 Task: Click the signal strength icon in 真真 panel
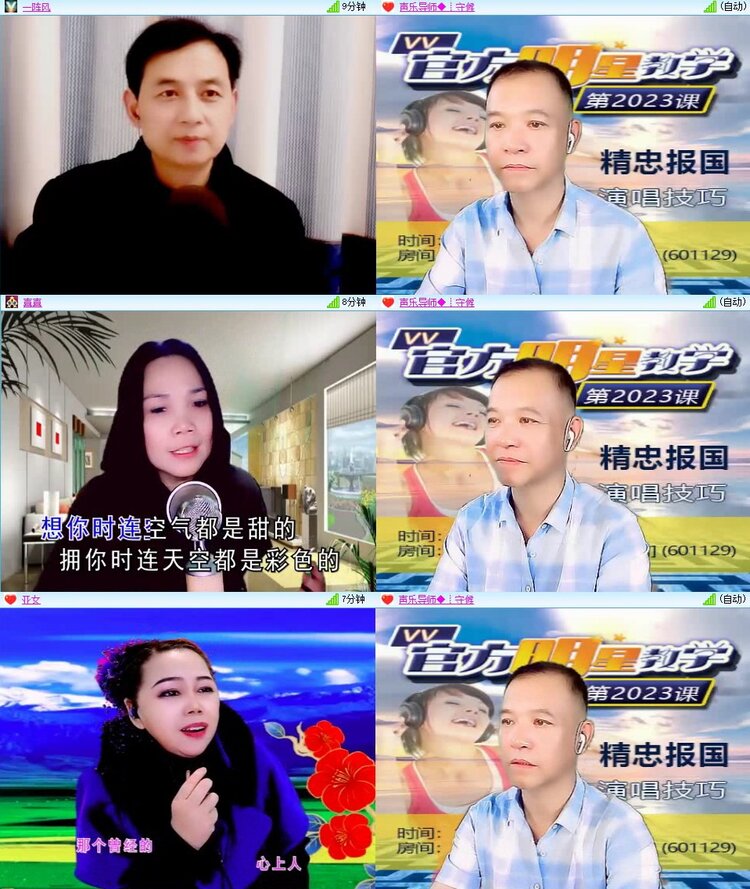[x=335, y=300]
